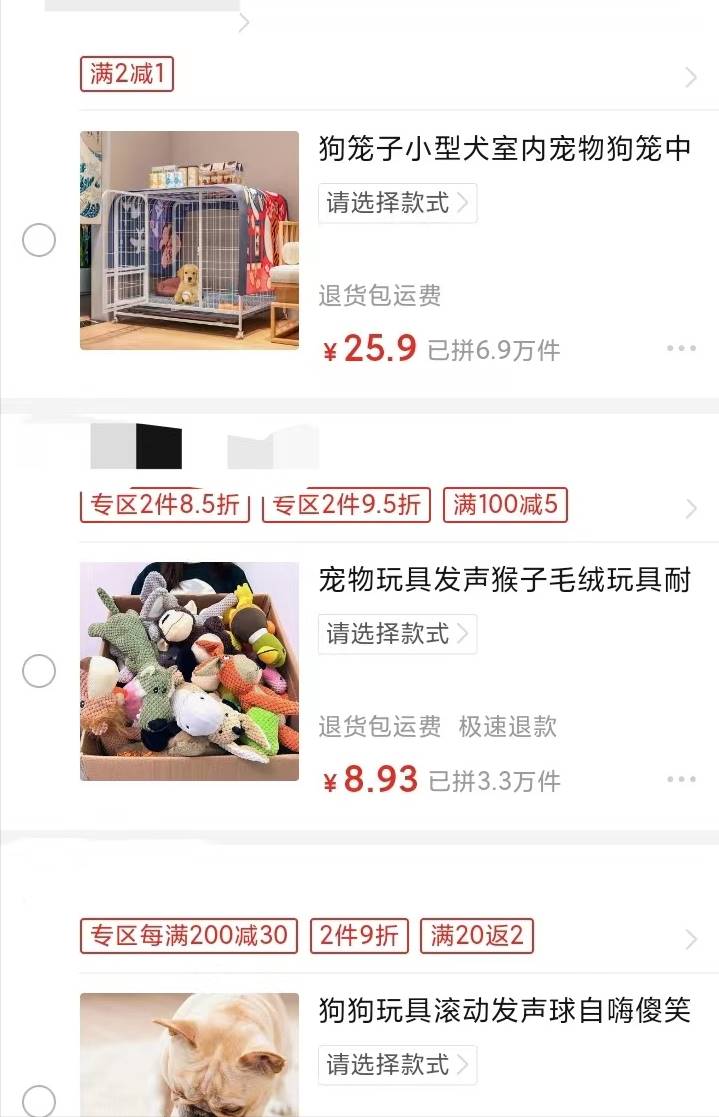The height and width of the screenshot is (1117, 719).
Task: Select the rolling sound ball checkbox
Action: click(39, 1100)
